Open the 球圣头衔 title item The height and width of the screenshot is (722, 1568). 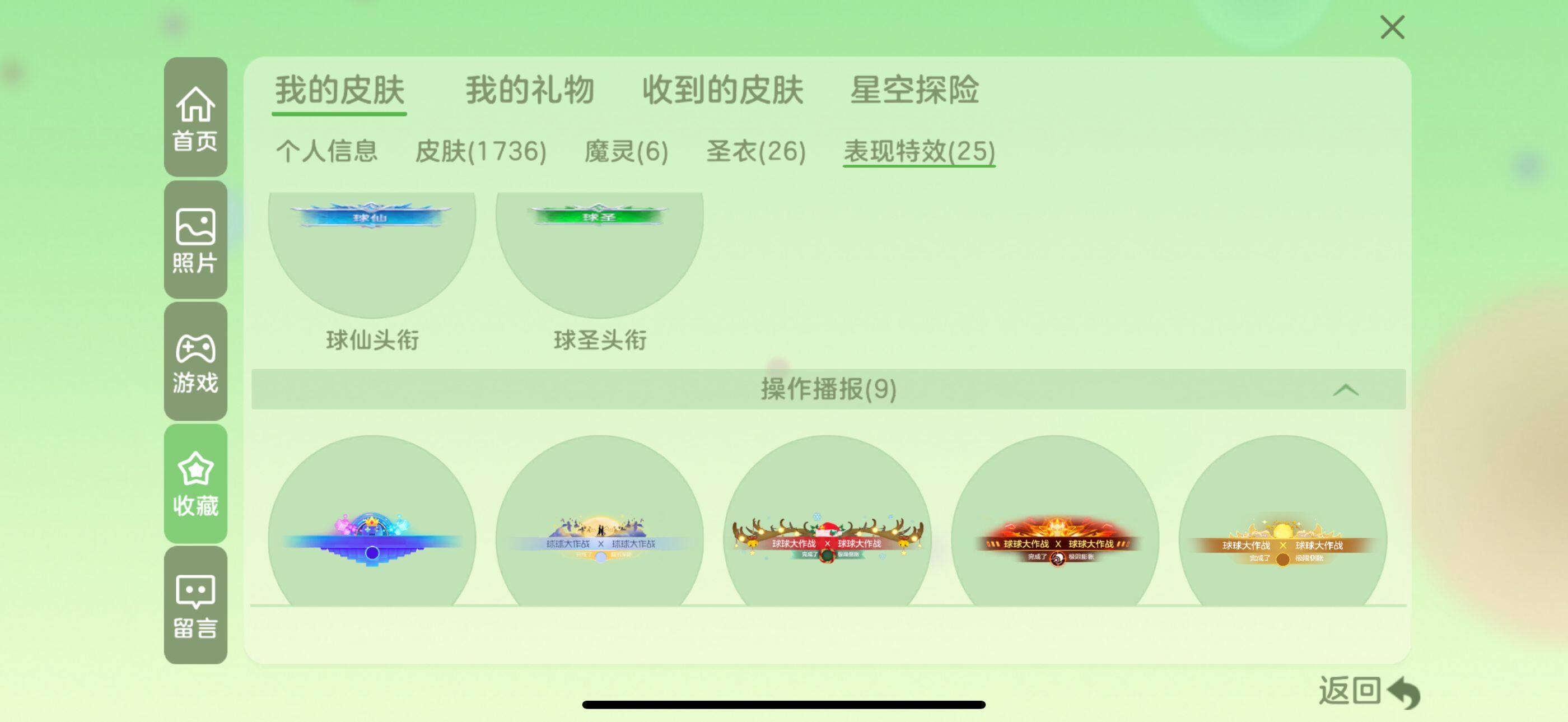tap(600, 255)
